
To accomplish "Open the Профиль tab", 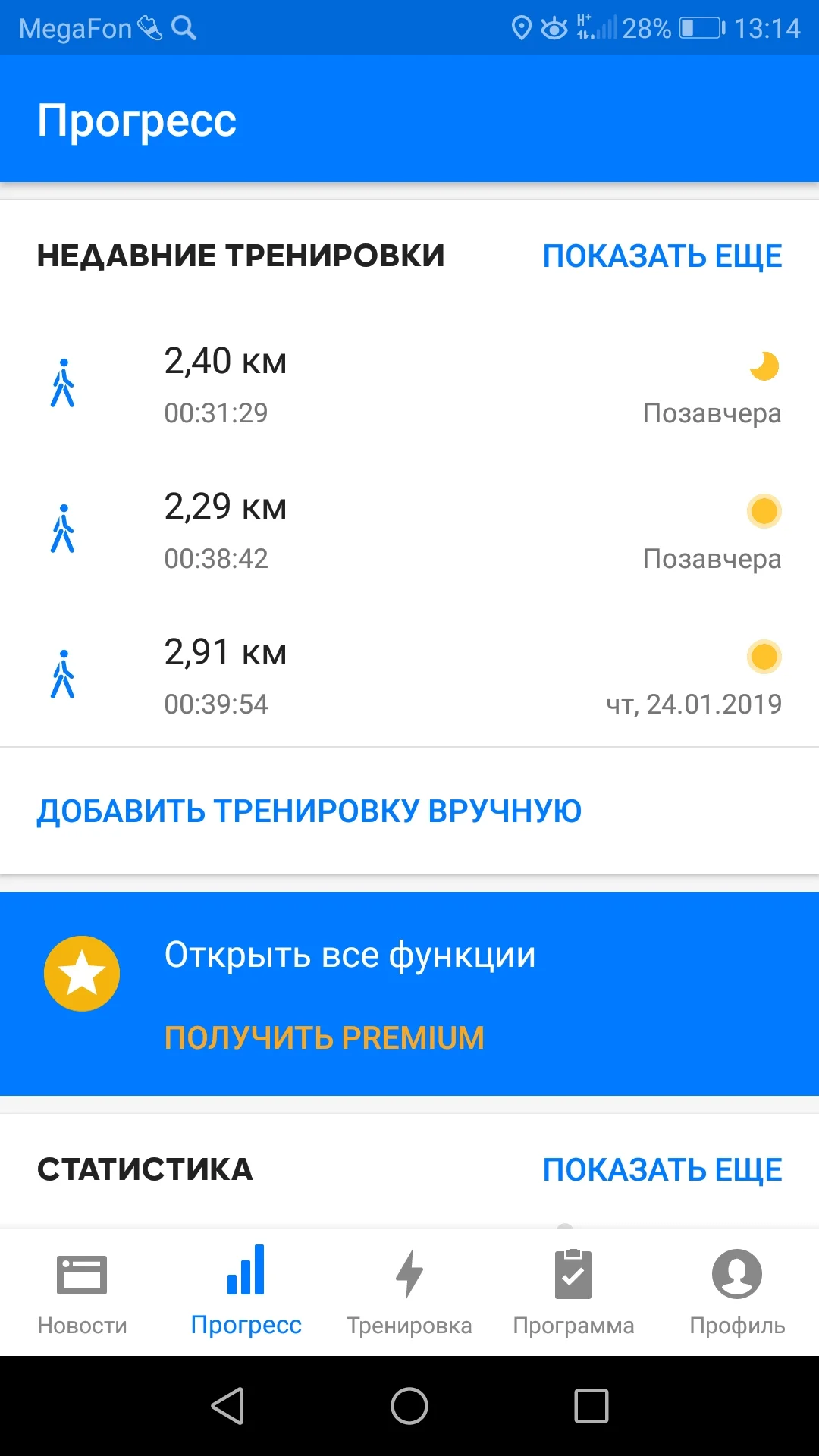I will click(x=737, y=1292).
